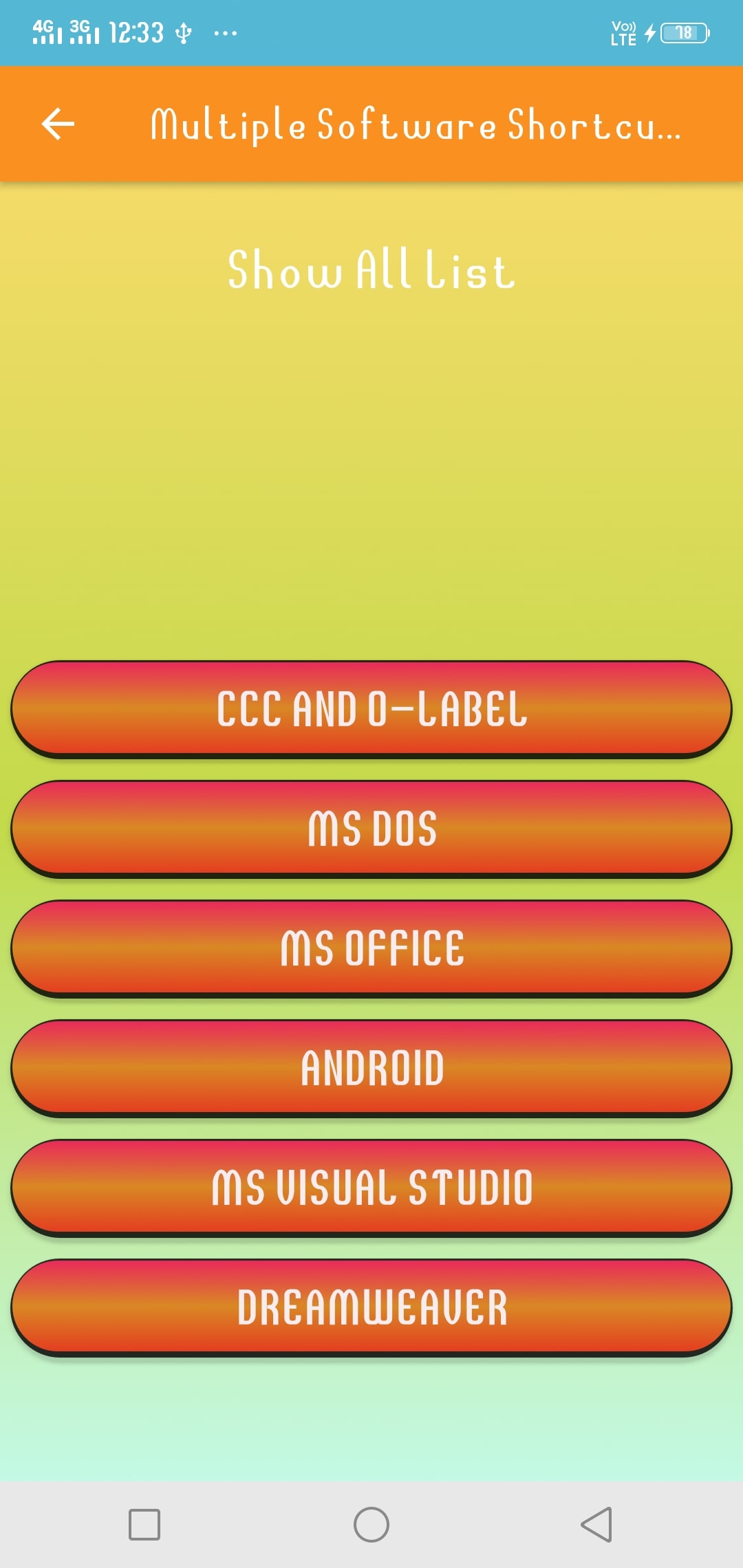The width and height of the screenshot is (743, 1568).
Task: Open MS OFFICE shortcut list
Action: click(371, 948)
